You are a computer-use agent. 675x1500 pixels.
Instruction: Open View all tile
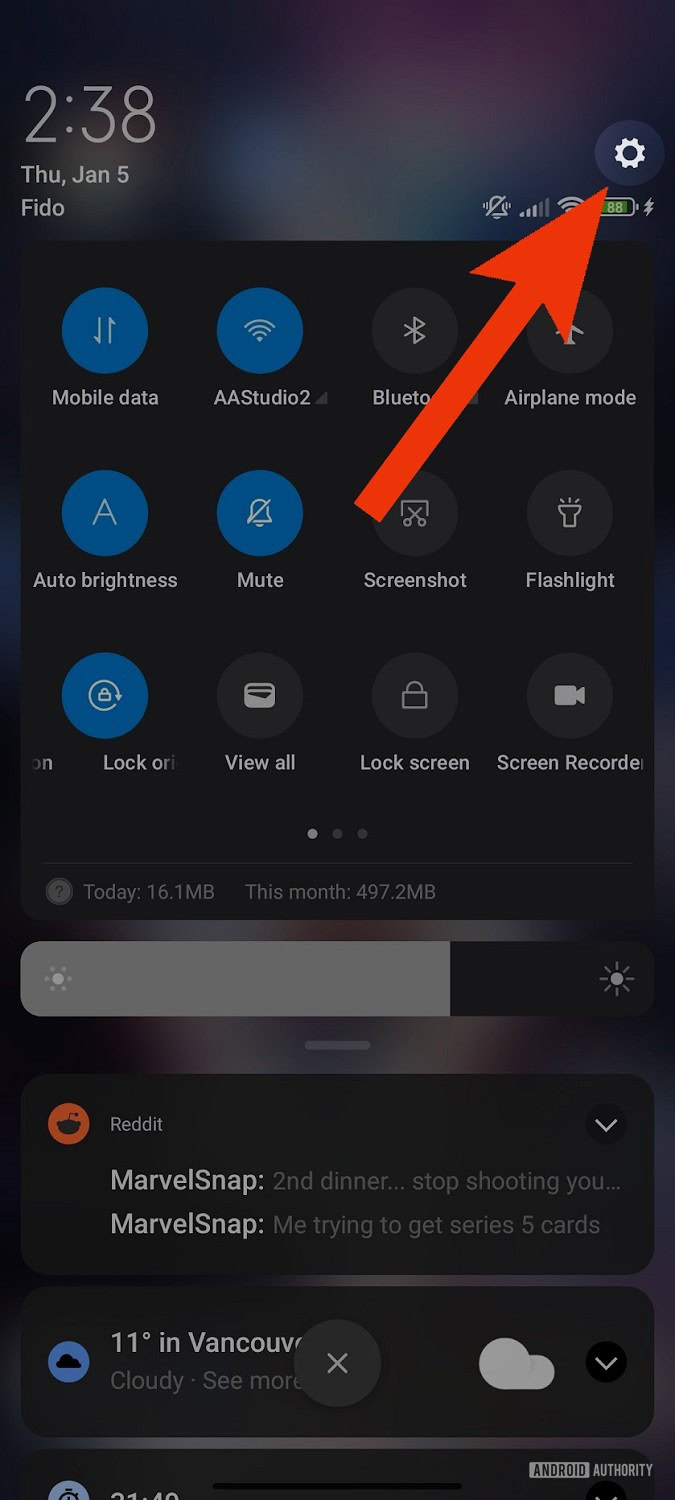260,696
